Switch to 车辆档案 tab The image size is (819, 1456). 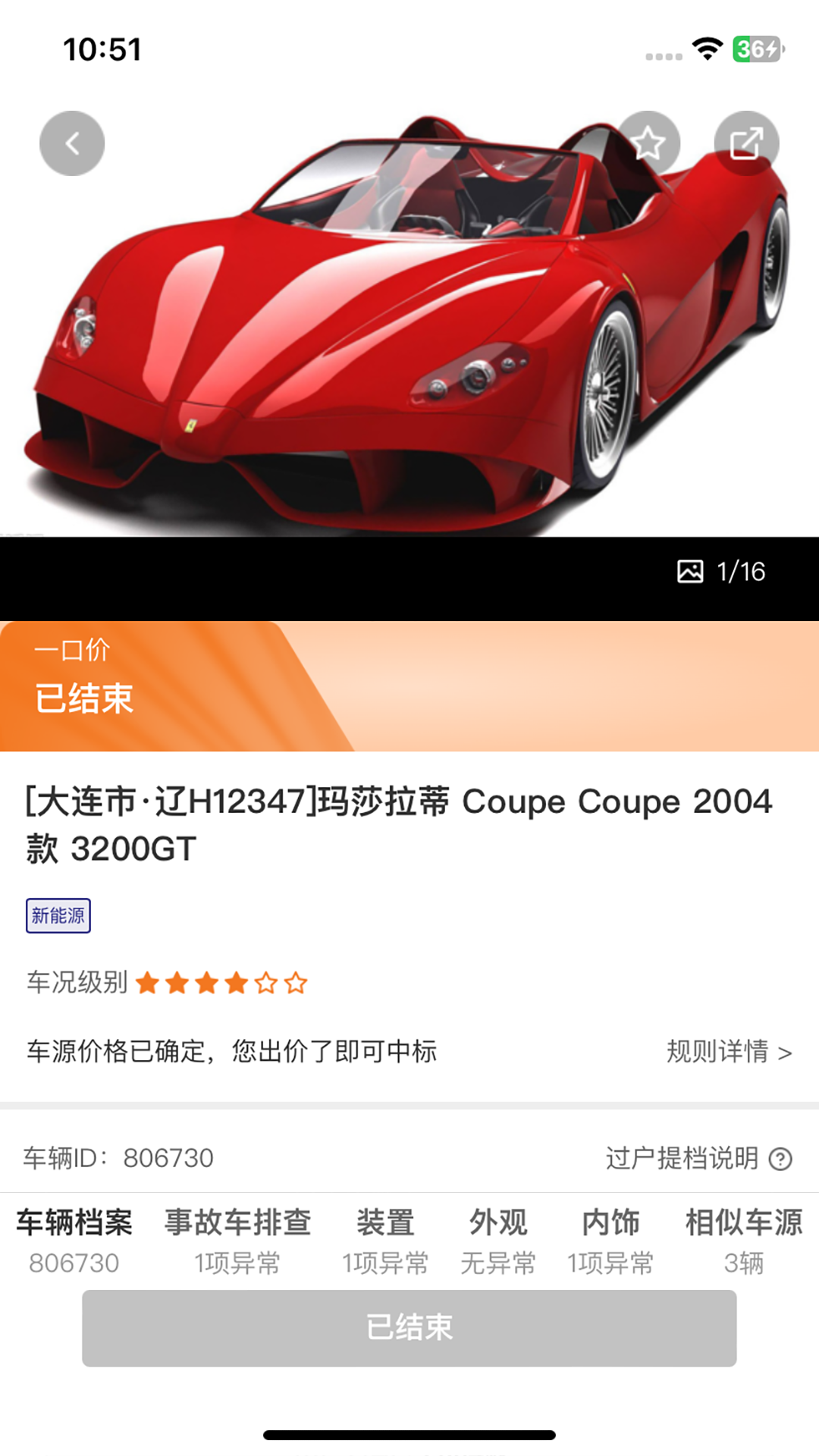(x=74, y=1240)
